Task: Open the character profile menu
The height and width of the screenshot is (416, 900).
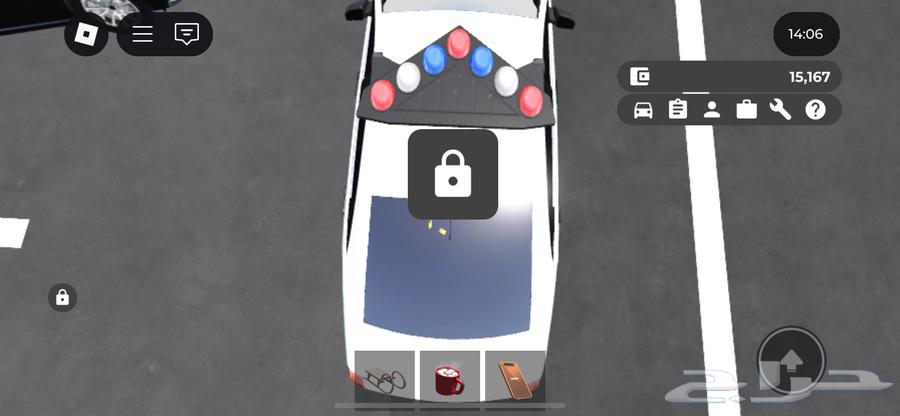Action: click(x=712, y=110)
